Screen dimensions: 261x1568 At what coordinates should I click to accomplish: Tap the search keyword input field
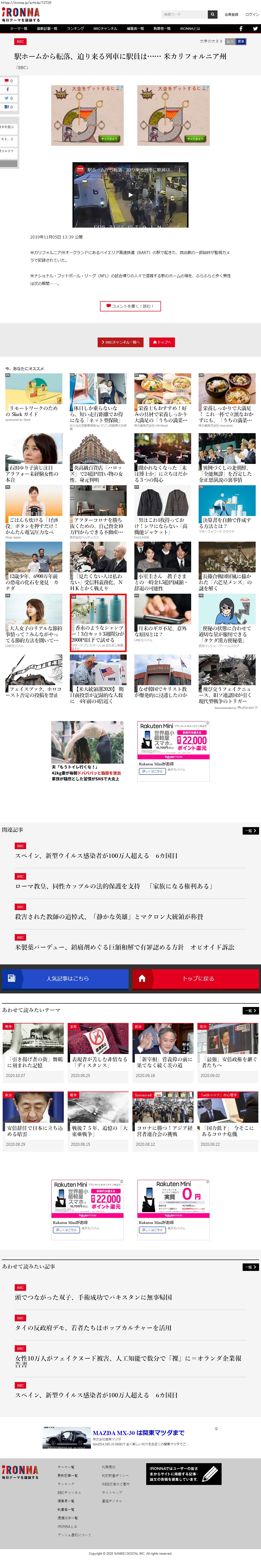click(x=184, y=14)
